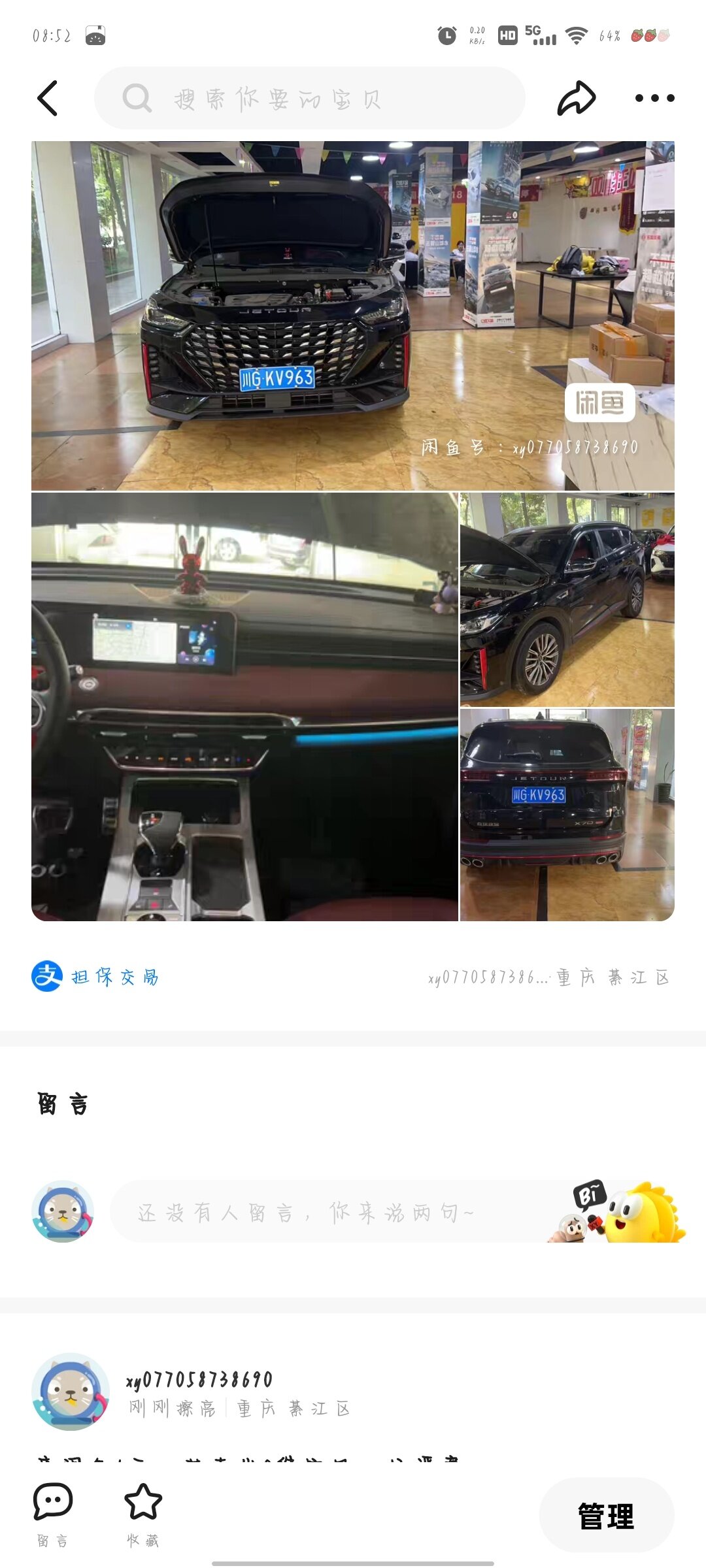
Task: Open the search box at the top
Action: [x=310, y=99]
